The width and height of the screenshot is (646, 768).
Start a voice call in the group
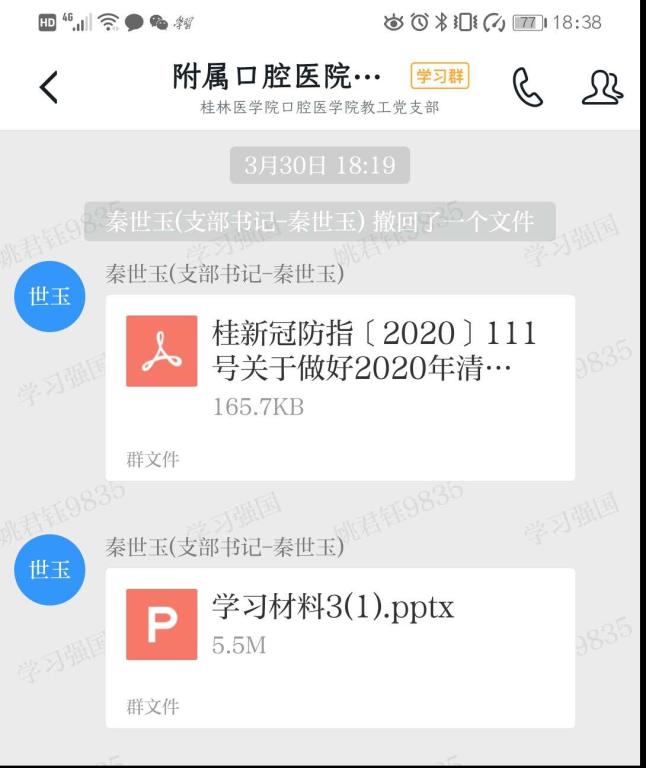[527, 88]
